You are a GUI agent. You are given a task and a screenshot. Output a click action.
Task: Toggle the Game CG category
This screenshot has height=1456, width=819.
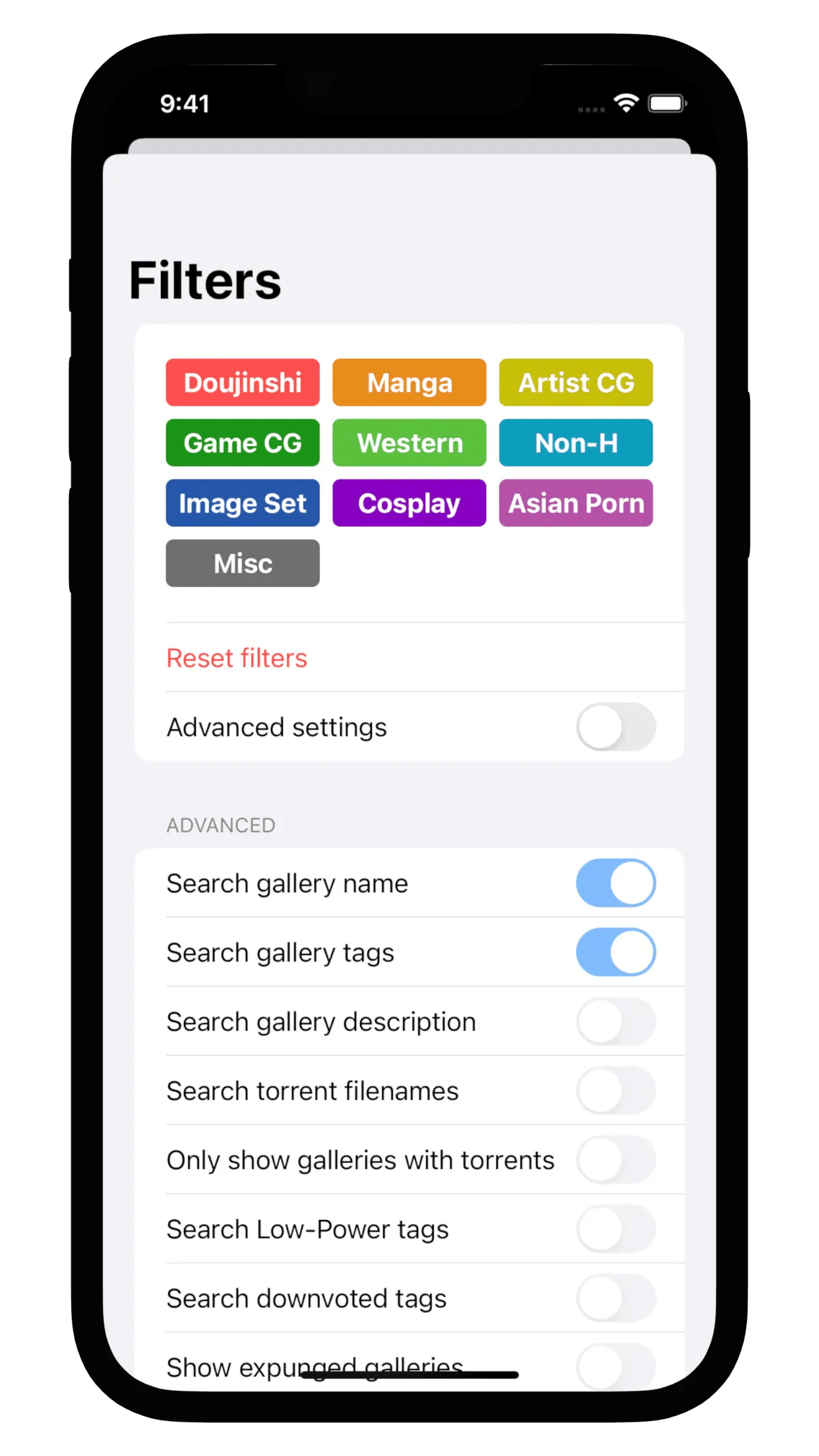point(243,442)
